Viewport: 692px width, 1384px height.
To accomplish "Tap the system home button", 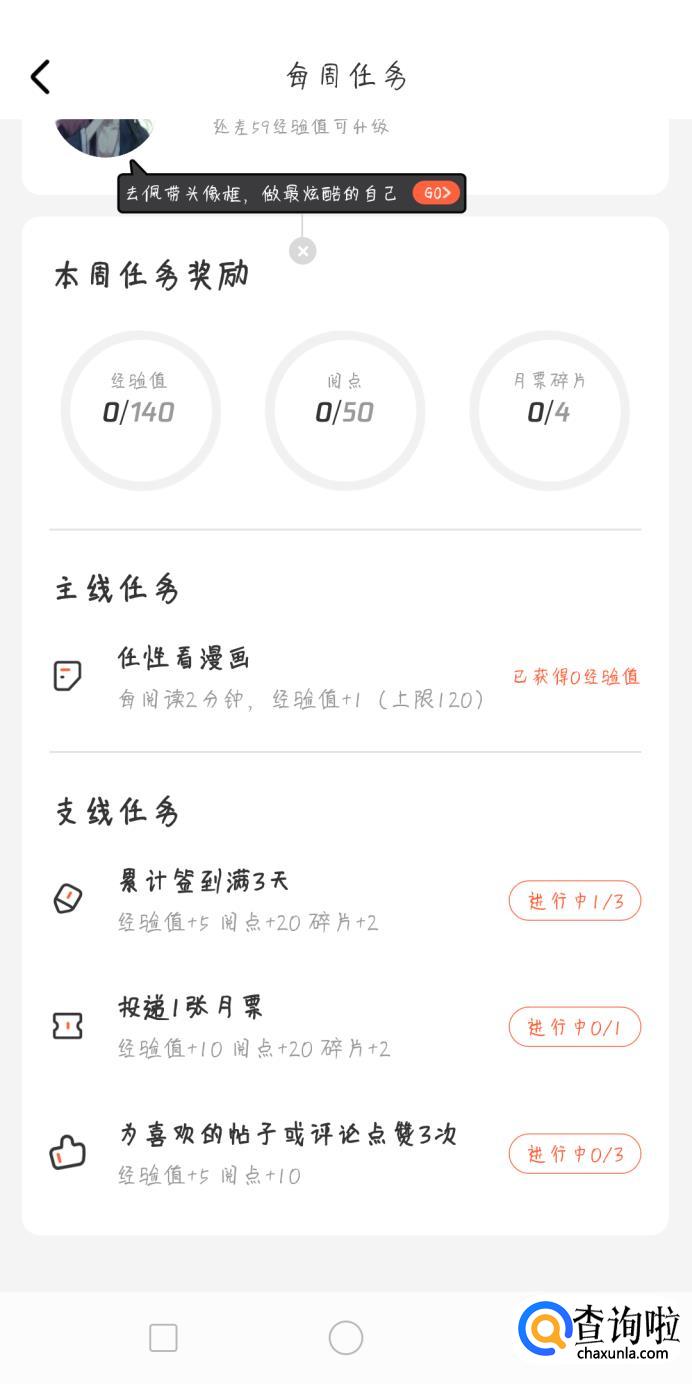I will 346,1338.
